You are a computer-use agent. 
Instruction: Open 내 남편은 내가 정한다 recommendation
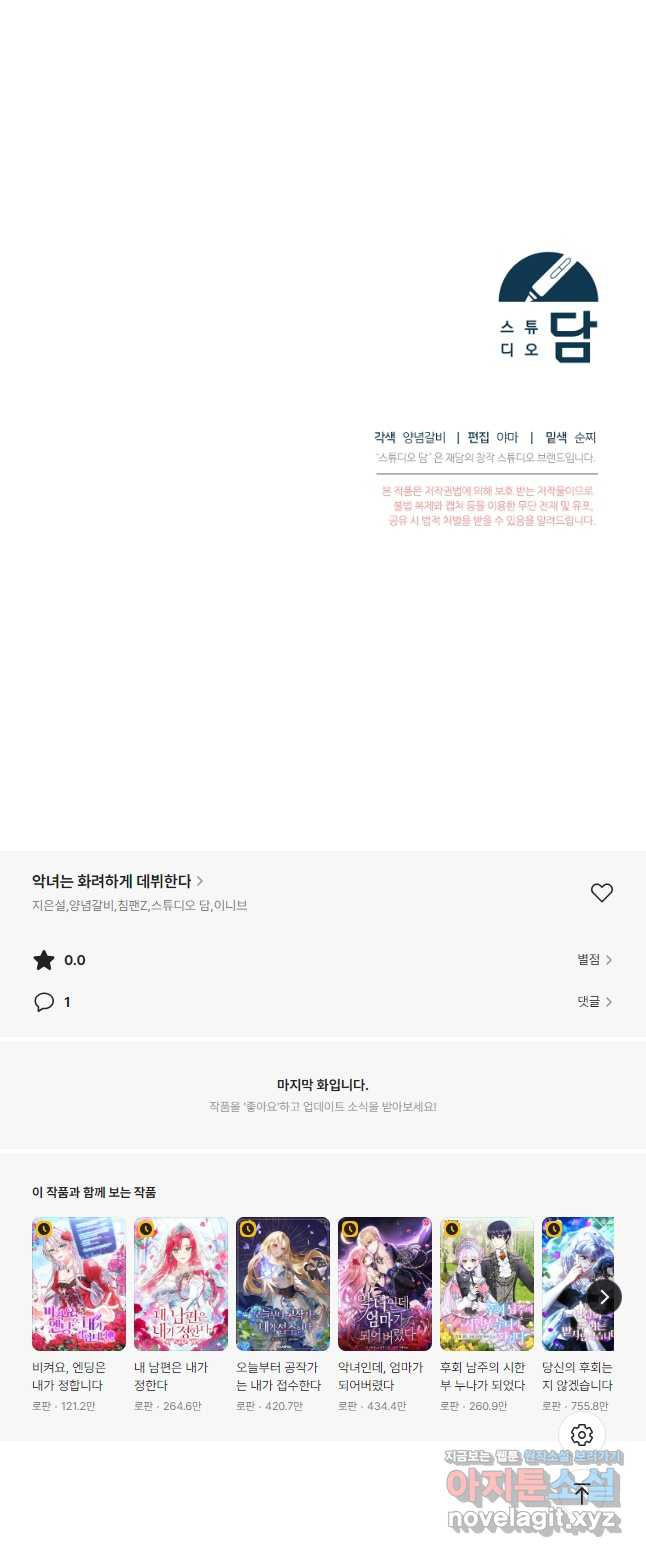[x=181, y=1284]
